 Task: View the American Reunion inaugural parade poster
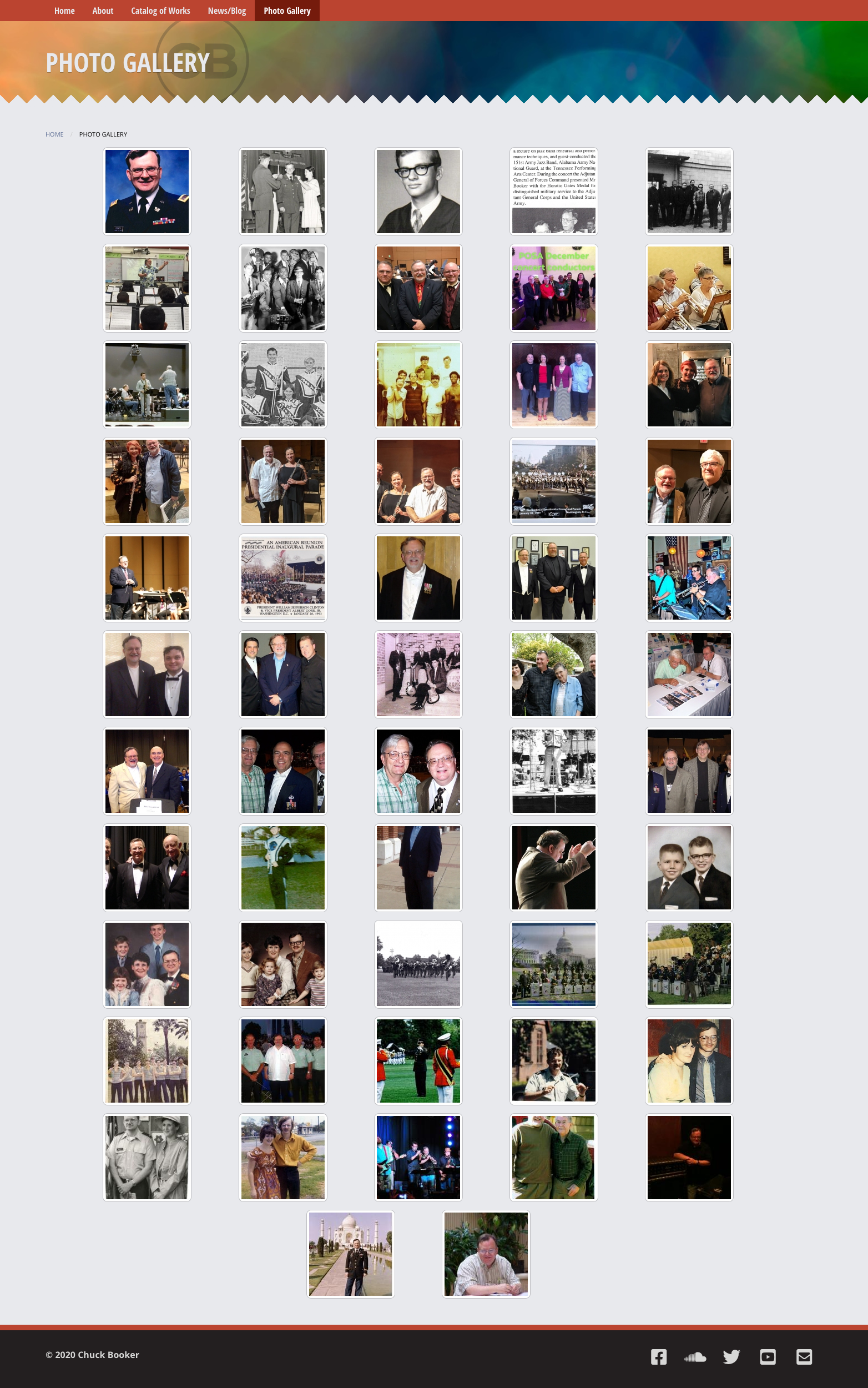(x=282, y=578)
